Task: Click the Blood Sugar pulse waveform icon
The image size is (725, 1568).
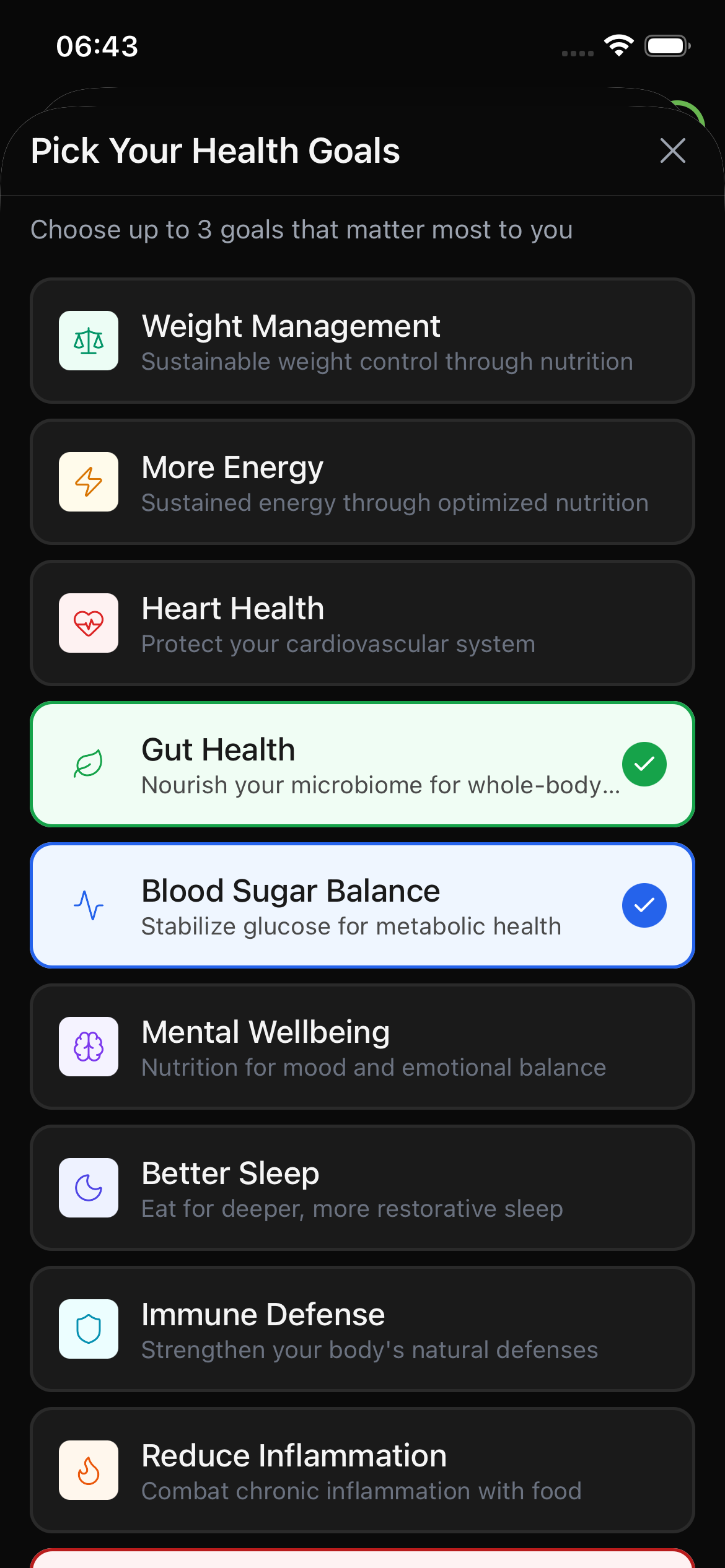Action: point(88,905)
